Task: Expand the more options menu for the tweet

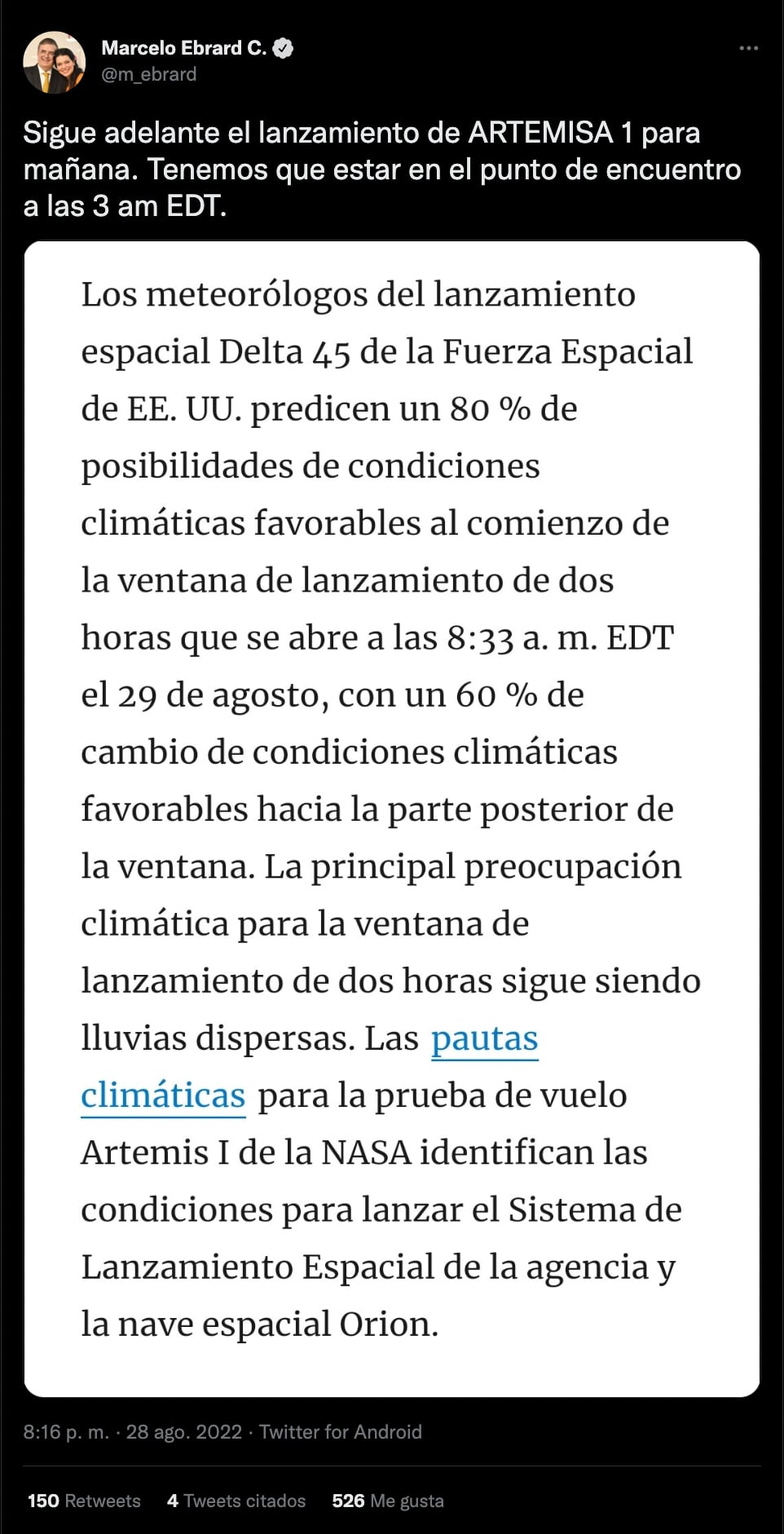Action: click(747, 49)
